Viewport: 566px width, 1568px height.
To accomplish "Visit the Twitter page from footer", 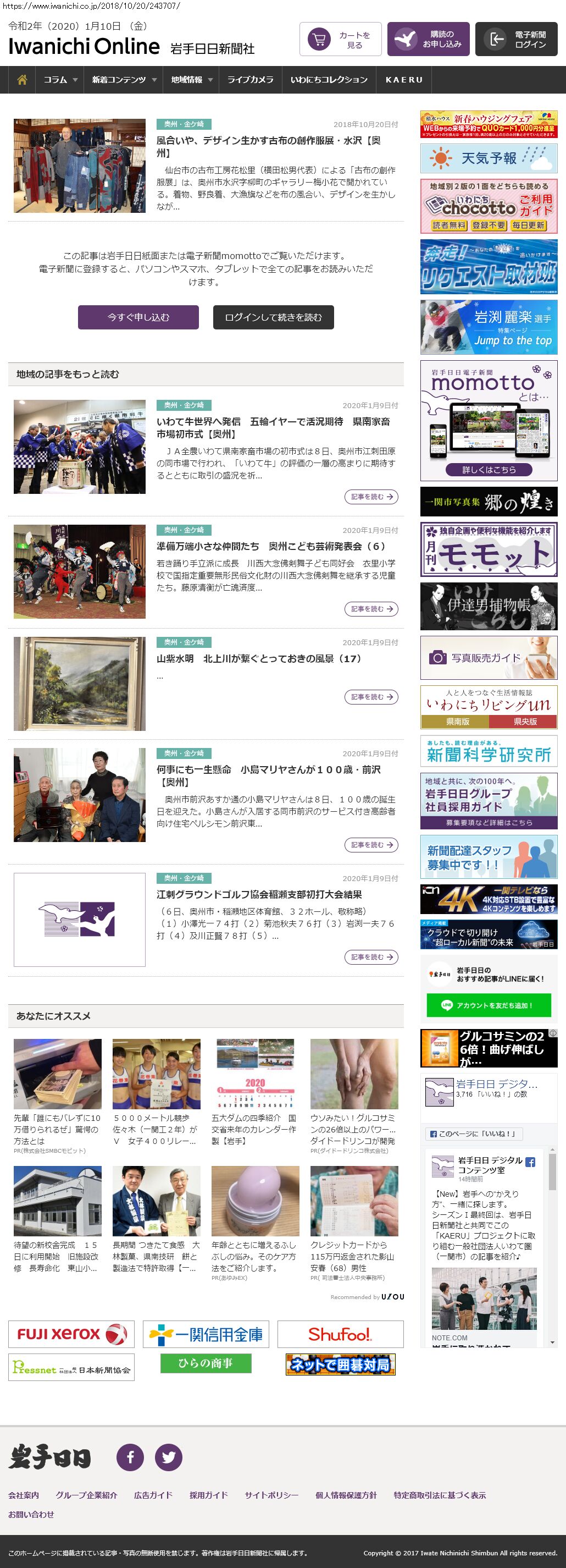I will pyautogui.click(x=168, y=1457).
